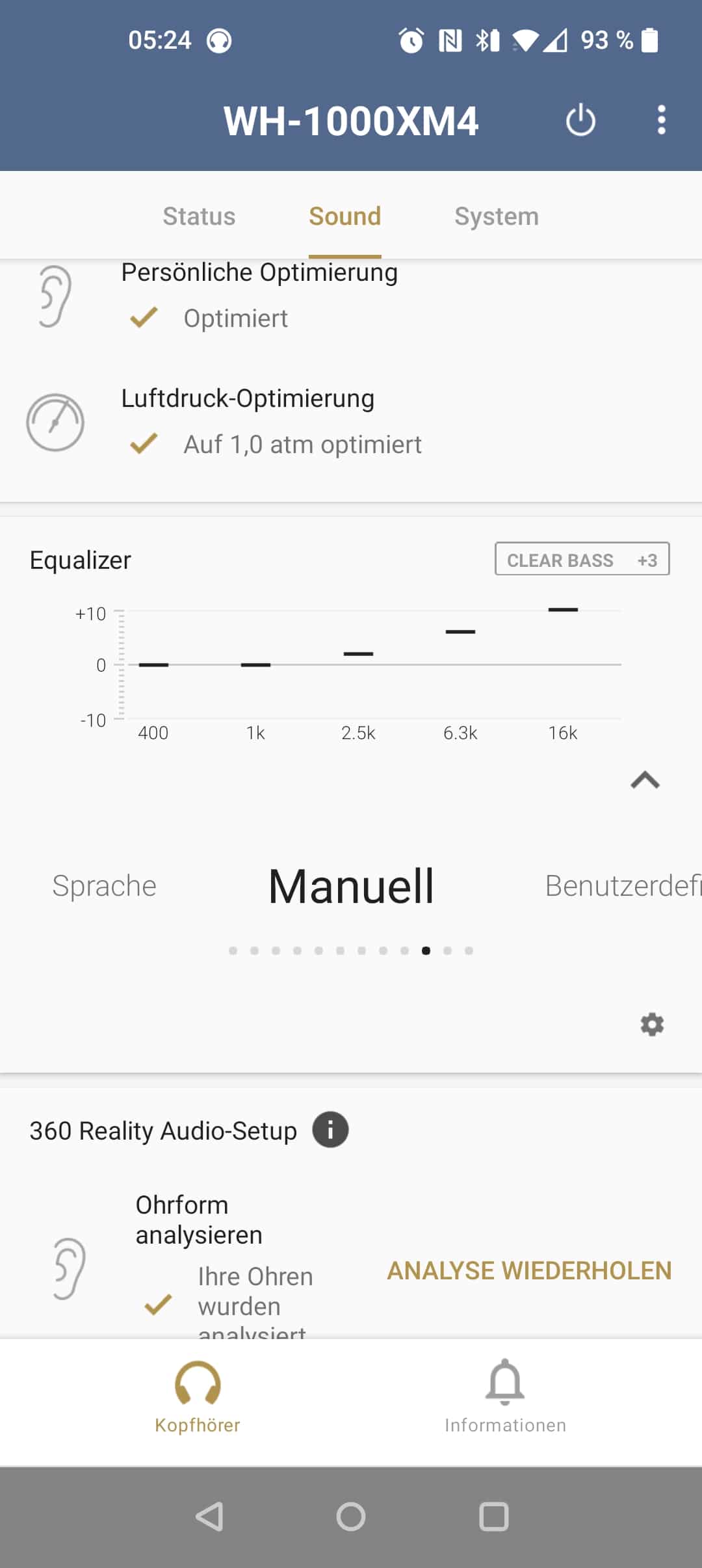
Task: Select the Benutzerdefiniert equalizer preset
Action: [622, 886]
